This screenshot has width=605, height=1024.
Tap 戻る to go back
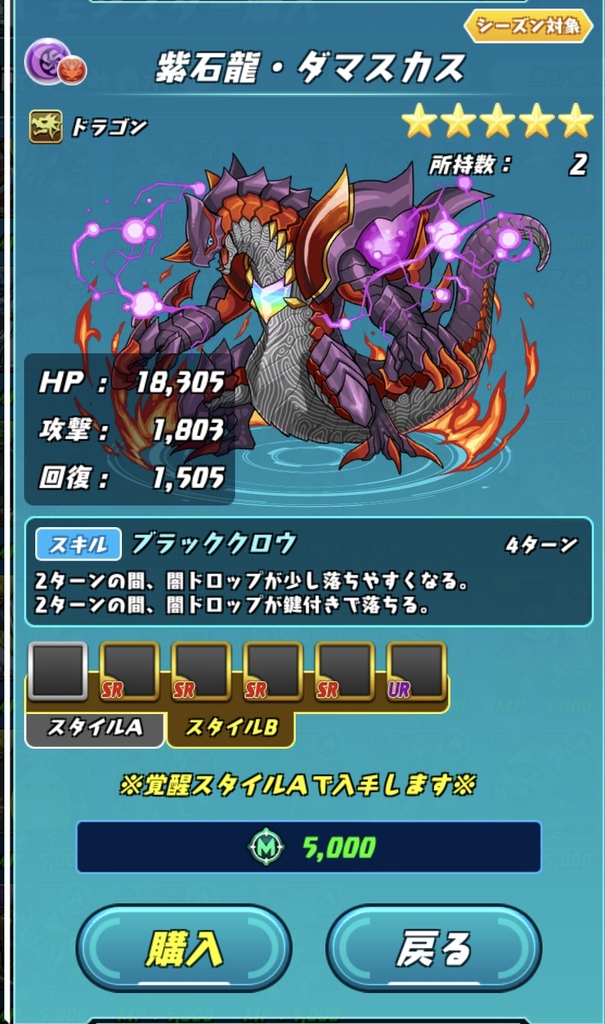[433, 948]
